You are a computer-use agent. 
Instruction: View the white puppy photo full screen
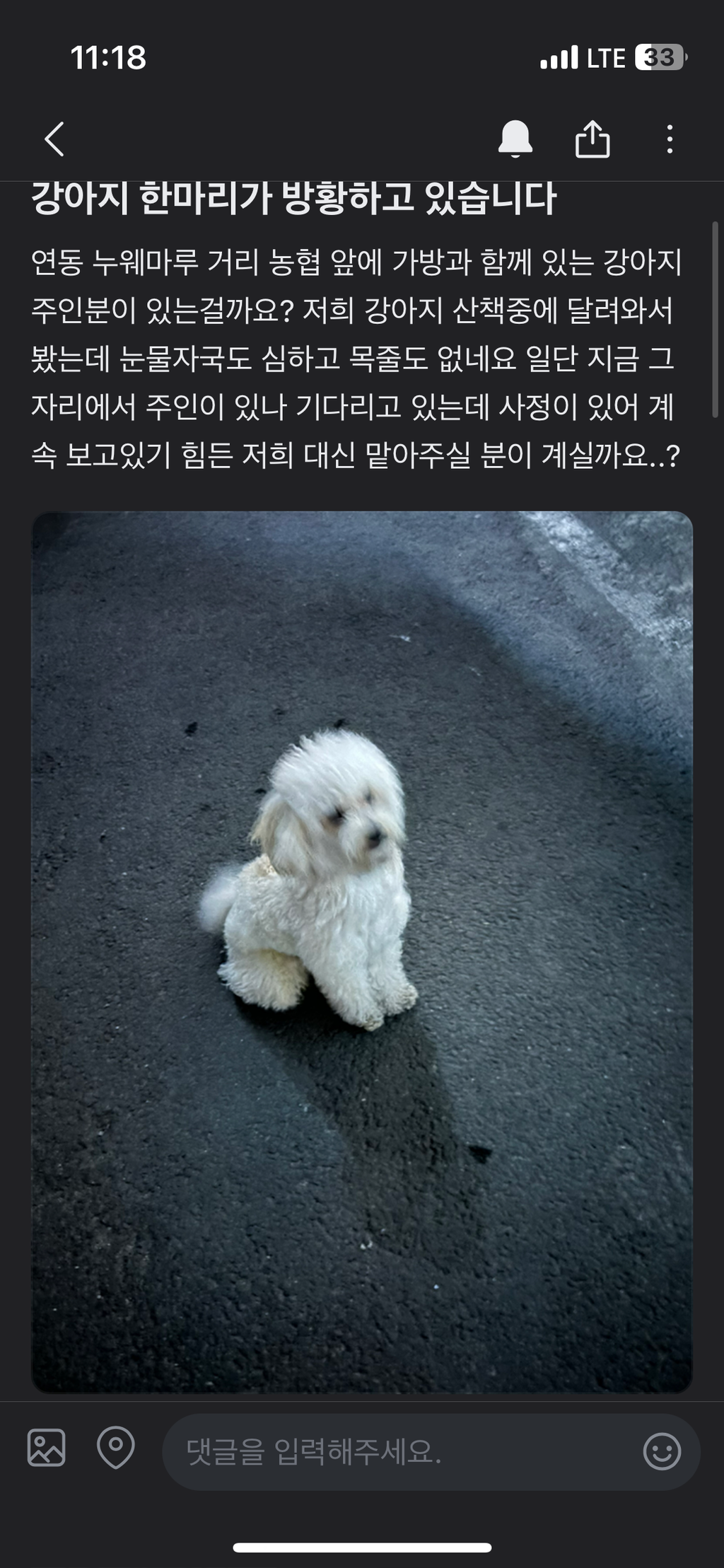pyautogui.click(x=362, y=952)
